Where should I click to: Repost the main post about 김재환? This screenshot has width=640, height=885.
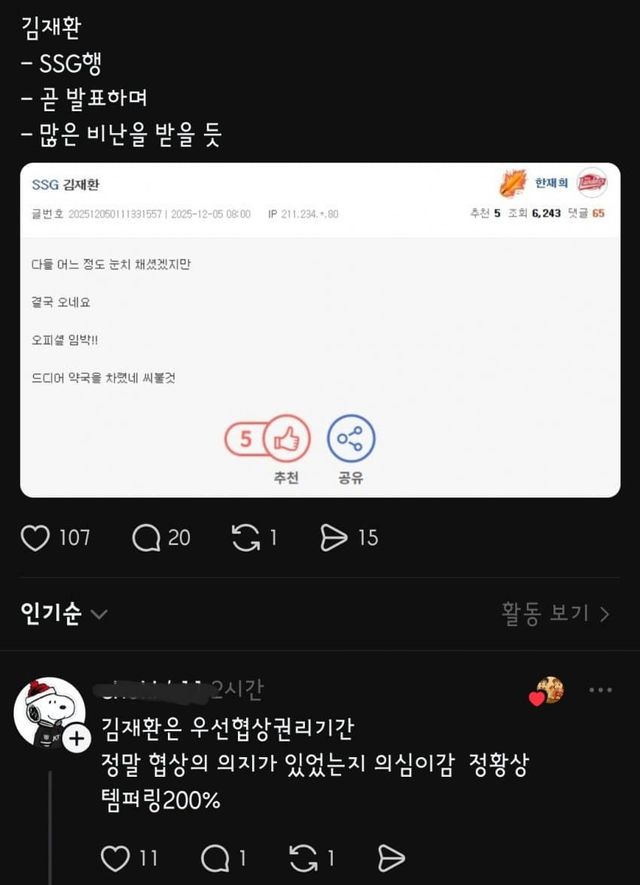pyautogui.click(x=245, y=538)
